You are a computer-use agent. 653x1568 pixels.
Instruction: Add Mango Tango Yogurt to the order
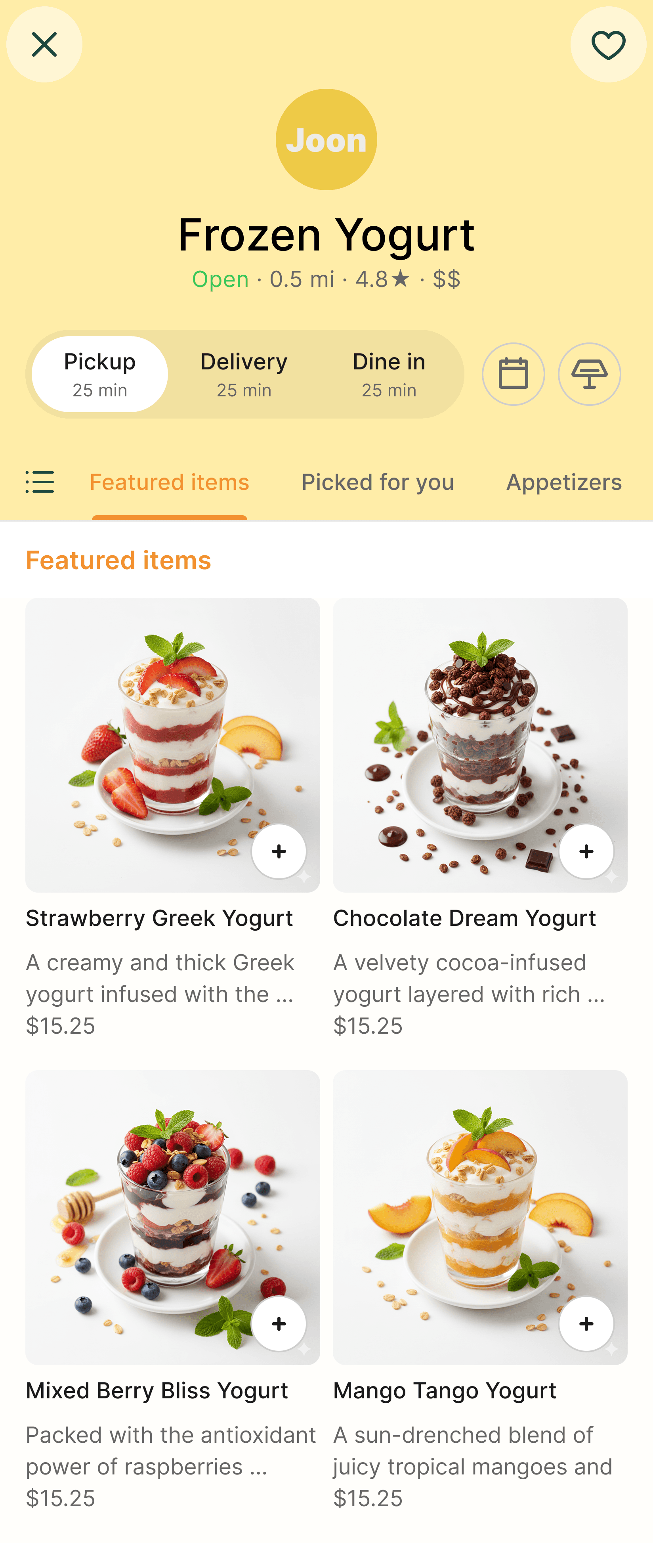click(x=586, y=1323)
